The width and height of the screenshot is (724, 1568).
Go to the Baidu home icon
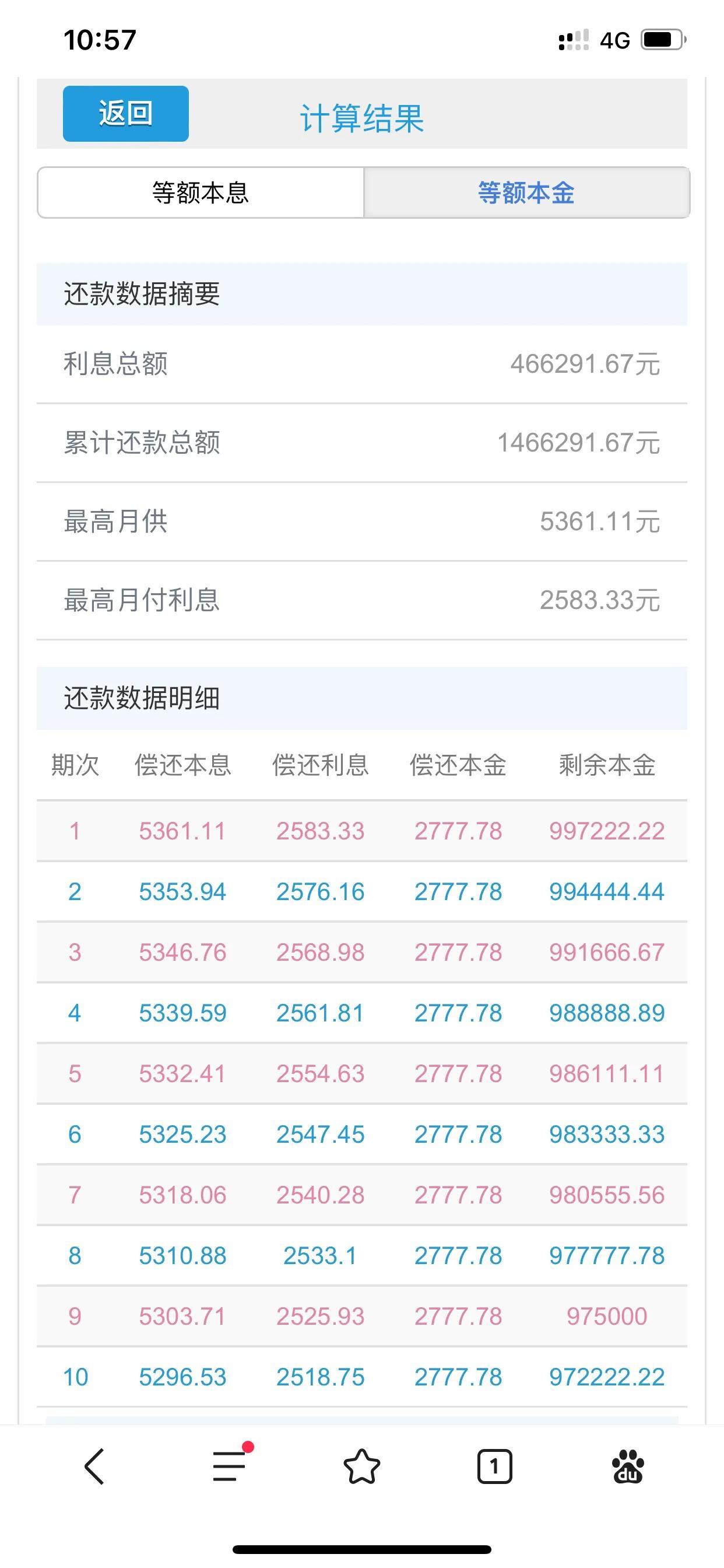628,1466
